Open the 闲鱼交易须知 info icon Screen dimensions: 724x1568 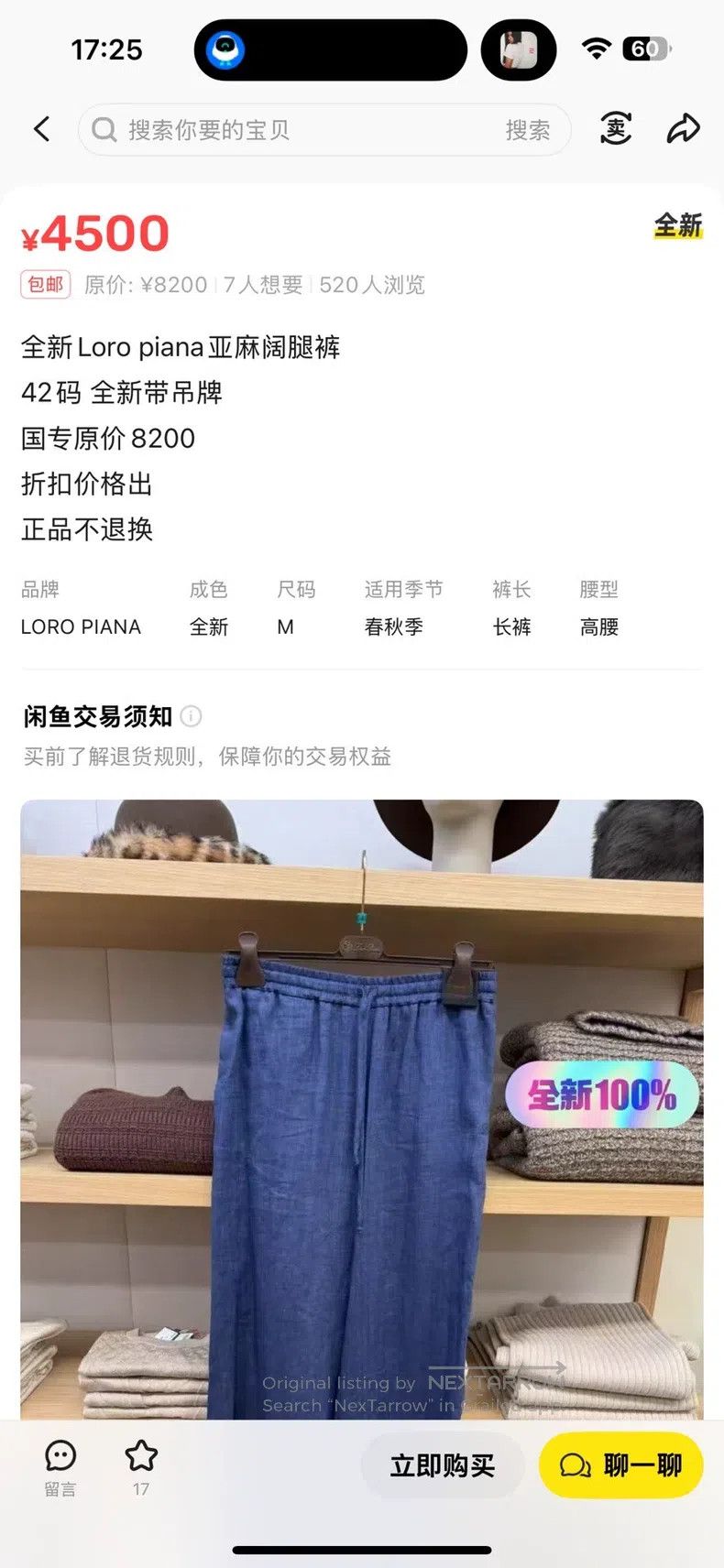click(191, 716)
